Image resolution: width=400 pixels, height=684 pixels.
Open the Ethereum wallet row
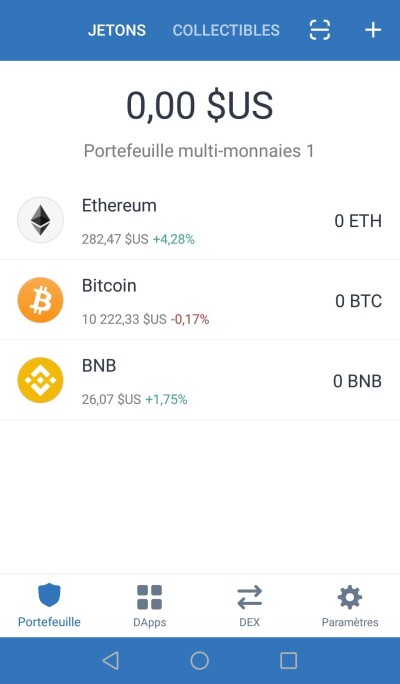pyautogui.click(x=200, y=220)
